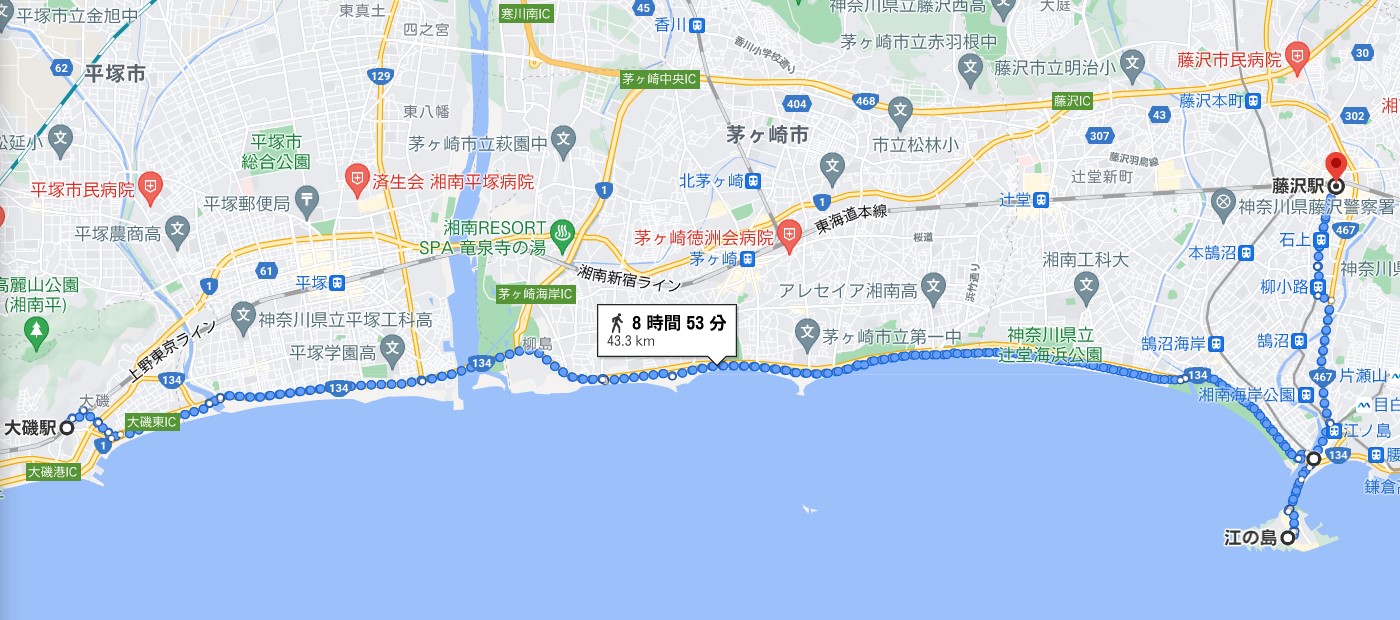Open 済生会 湘南平塚病院 hospital marker
Image resolution: width=1400 pixels, height=620 pixels.
[x=357, y=180]
